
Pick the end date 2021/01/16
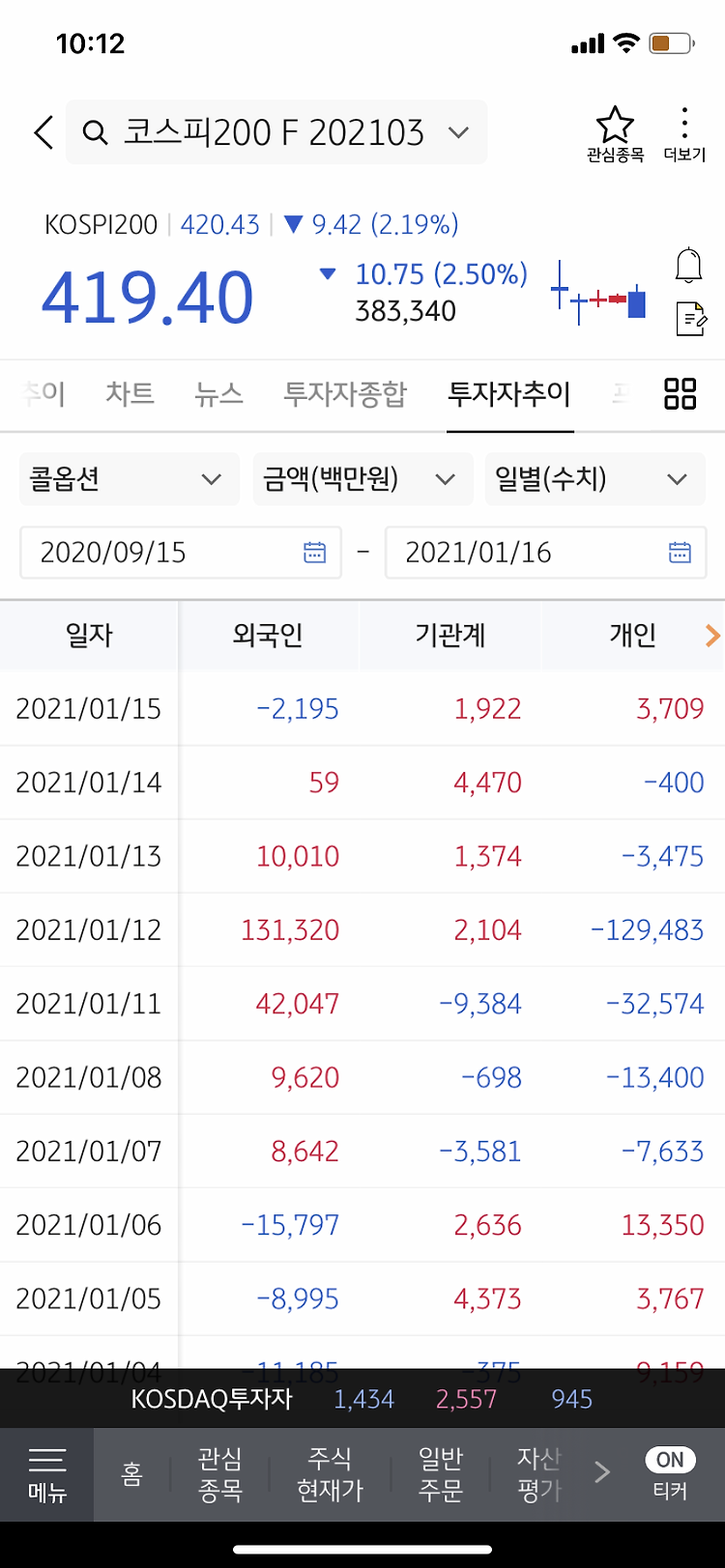pos(546,553)
